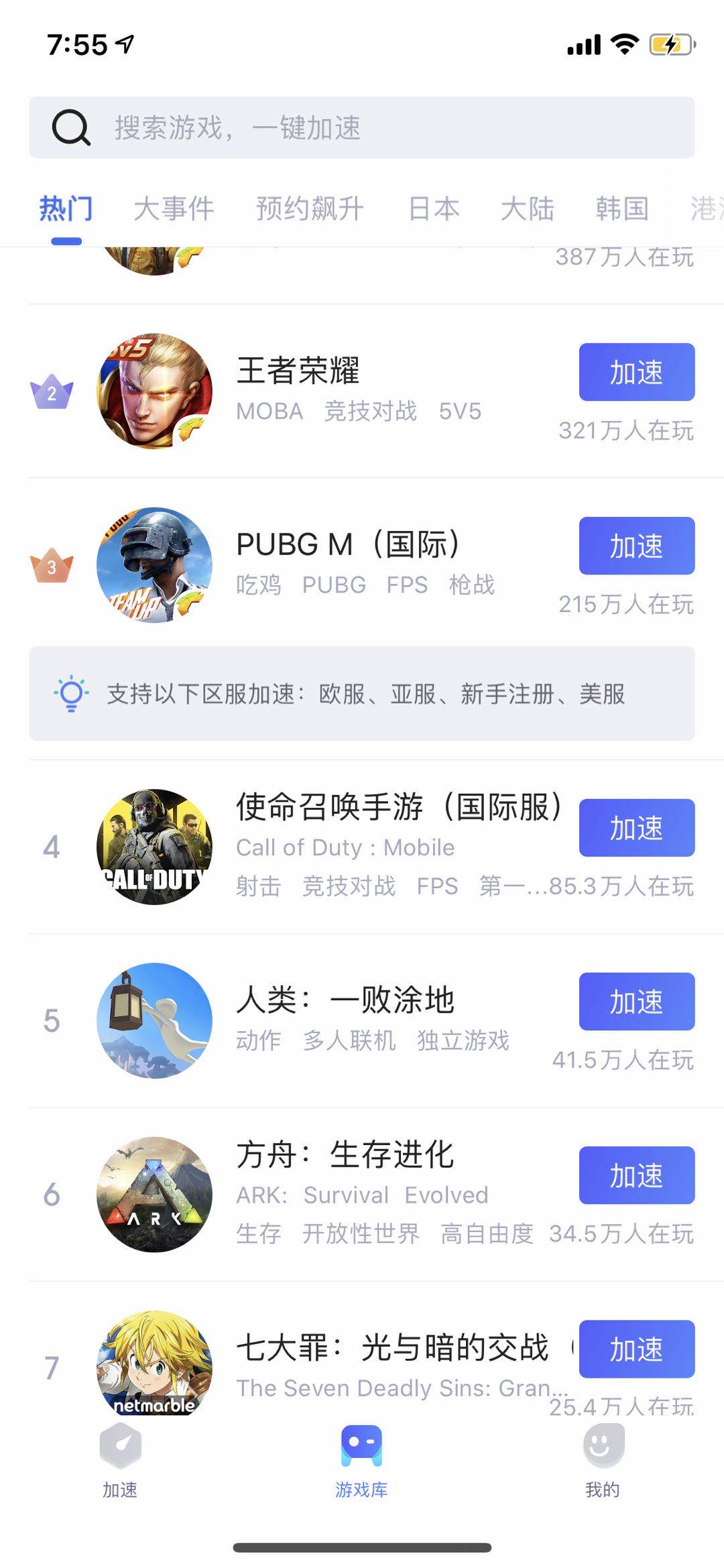Accelerate PUBG M（国际）

click(x=636, y=546)
